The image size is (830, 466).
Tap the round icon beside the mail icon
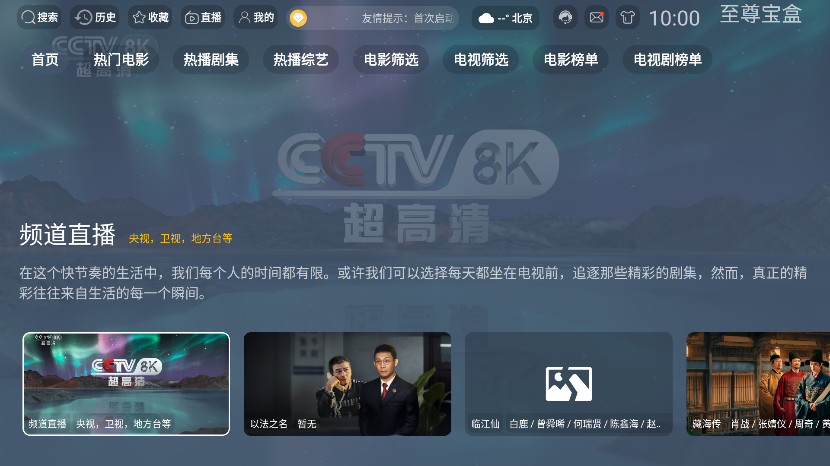coord(566,18)
